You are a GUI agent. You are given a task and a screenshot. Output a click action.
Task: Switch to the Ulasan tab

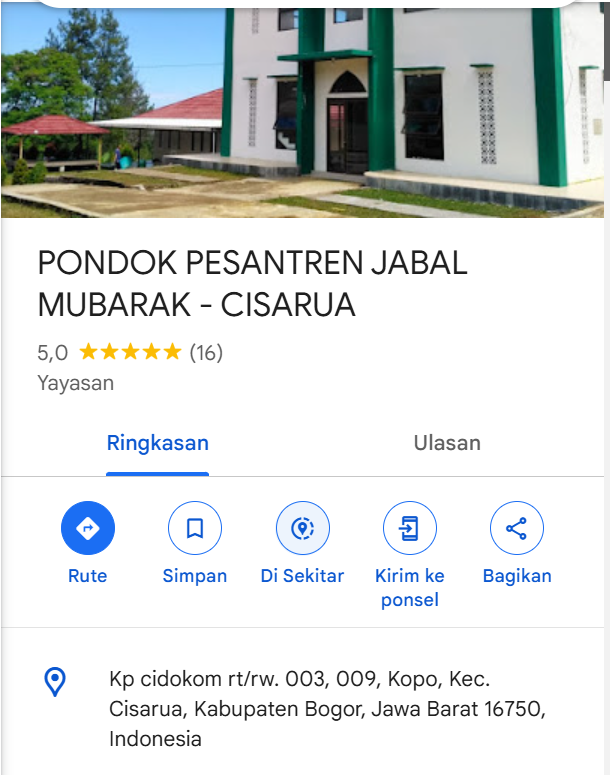pos(447,443)
